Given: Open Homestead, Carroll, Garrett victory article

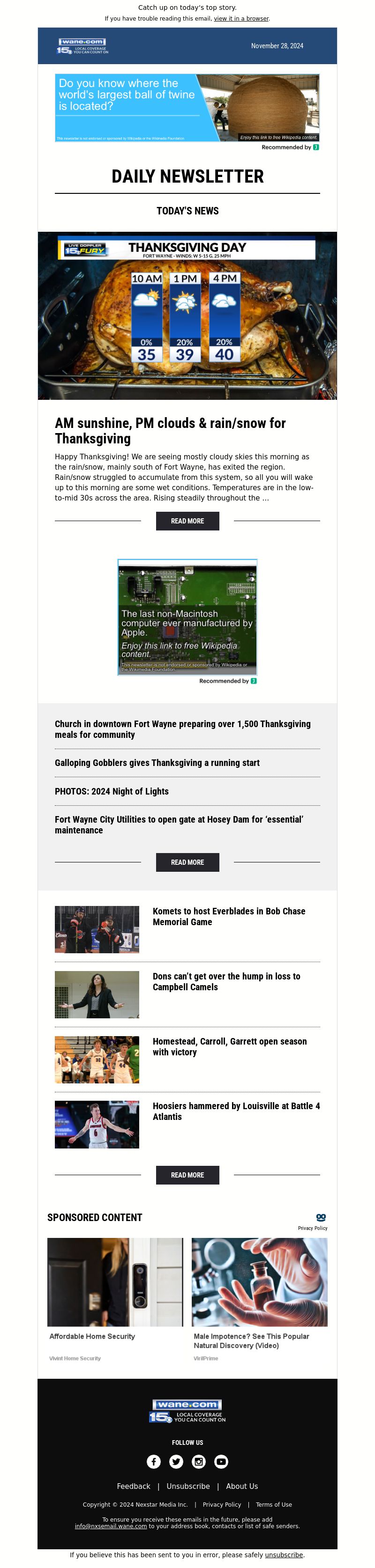Looking at the screenshot, I should pyautogui.click(x=229, y=1047).
